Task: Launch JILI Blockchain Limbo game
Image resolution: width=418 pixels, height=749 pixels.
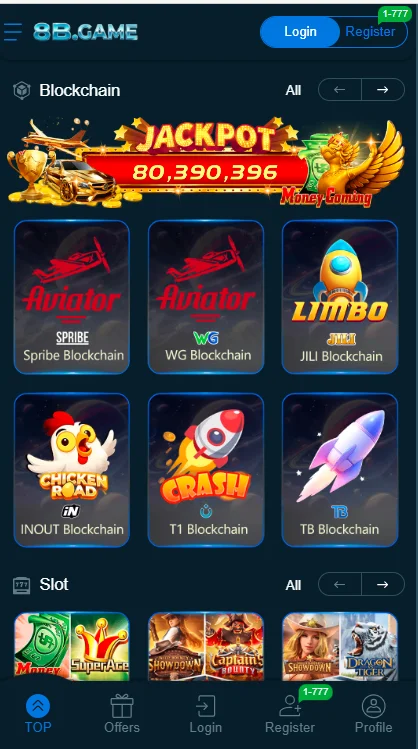Action: click(340, 297)
